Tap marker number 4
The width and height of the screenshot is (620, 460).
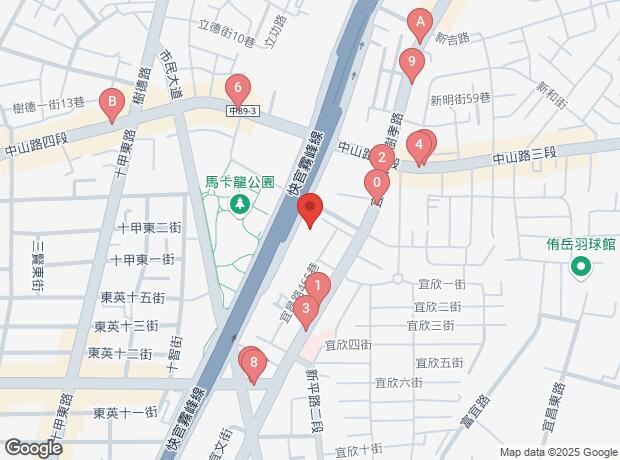[420, 145]
